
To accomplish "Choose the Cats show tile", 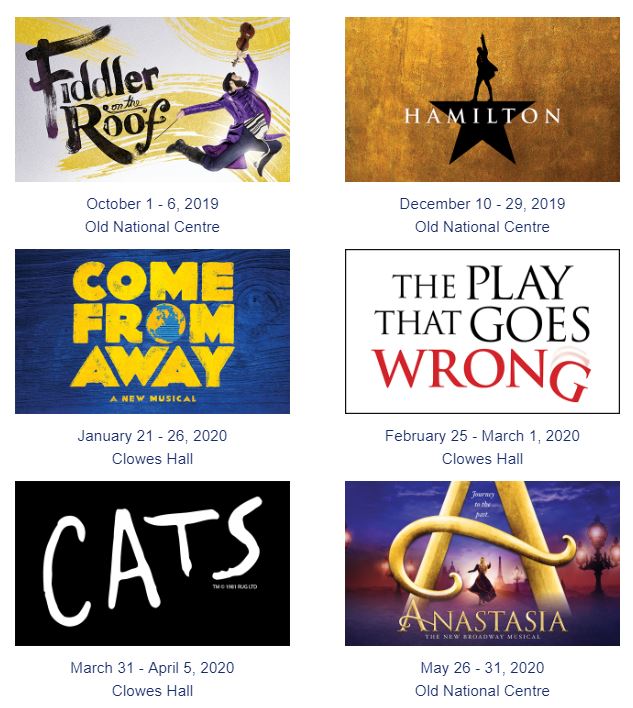I will [152, 563].
